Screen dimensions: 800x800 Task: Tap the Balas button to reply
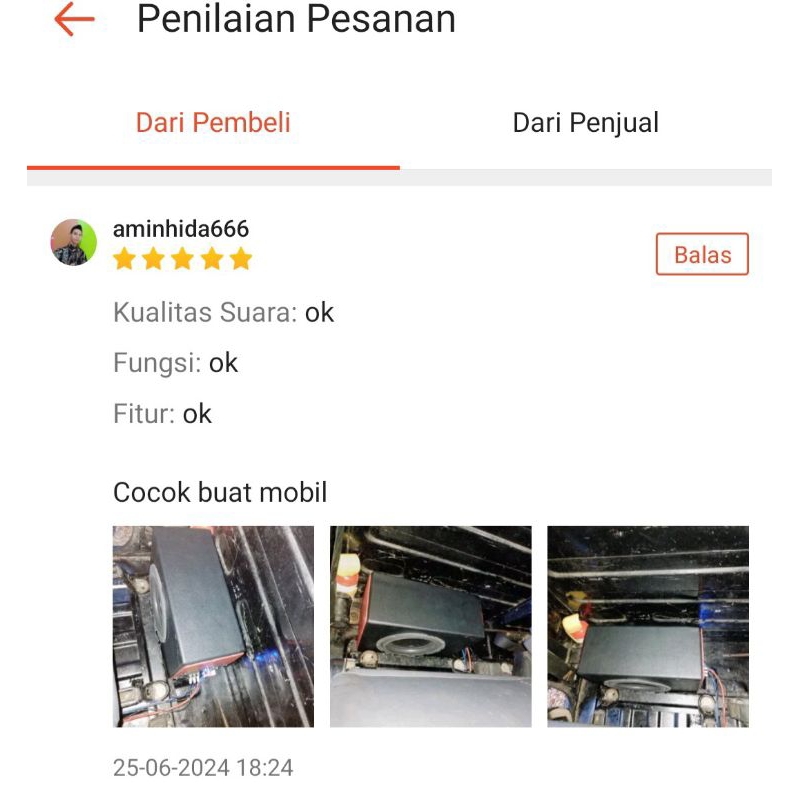tap(702, 255)
